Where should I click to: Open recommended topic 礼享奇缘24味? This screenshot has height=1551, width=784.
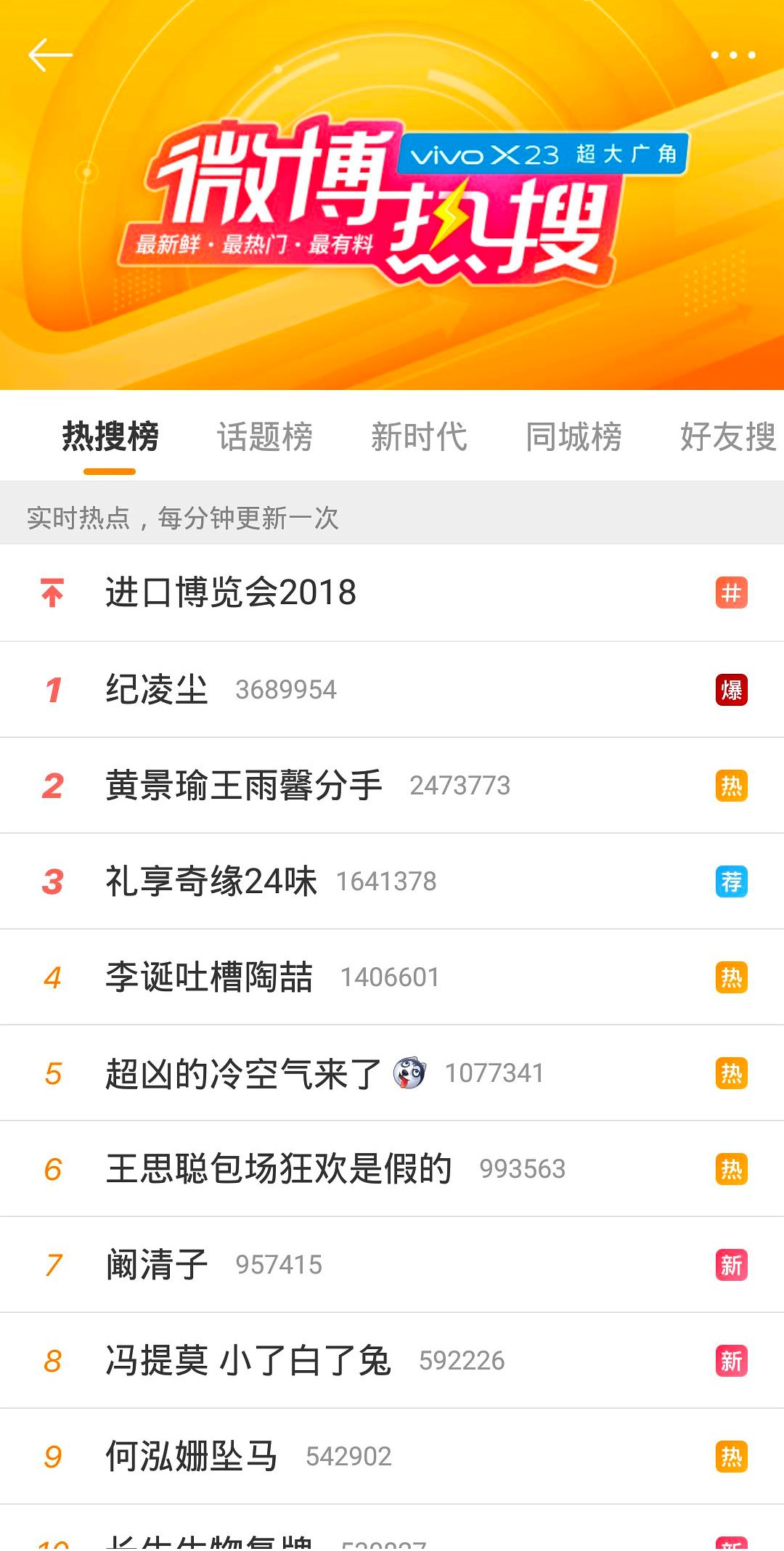coord(211,882)
